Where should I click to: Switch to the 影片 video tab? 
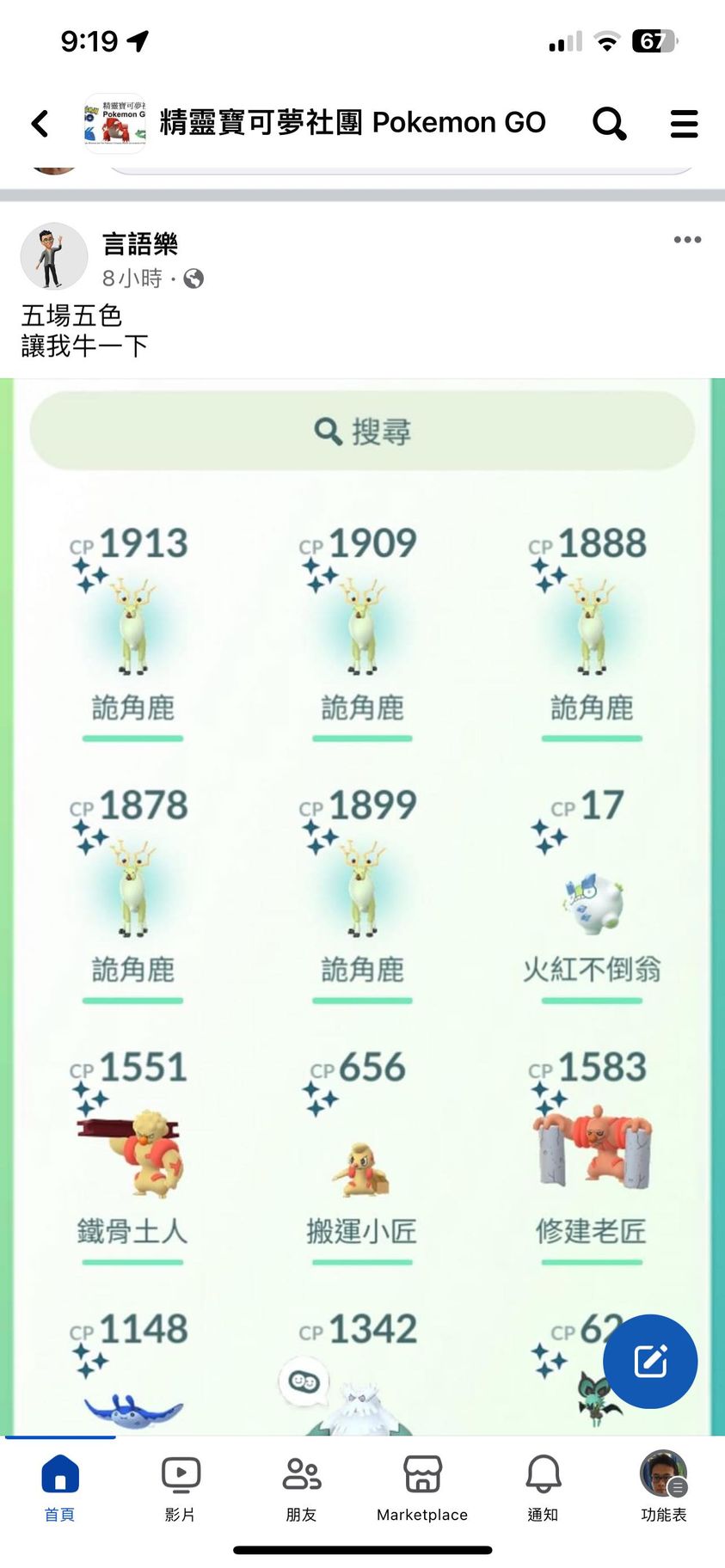click(x=181, y=1487)
